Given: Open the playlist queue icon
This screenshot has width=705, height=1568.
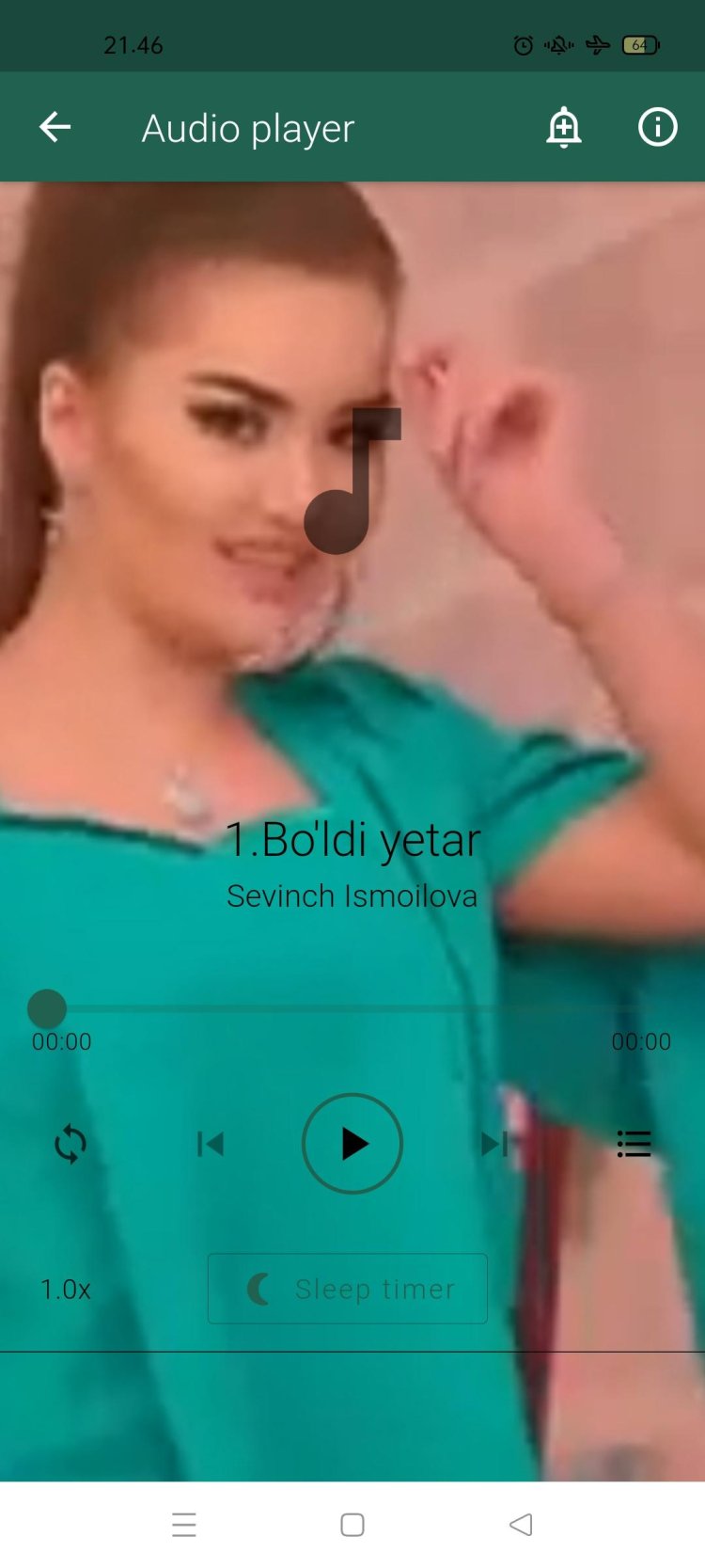Looking at the screenshot, I should click(x=634, y=1144).
